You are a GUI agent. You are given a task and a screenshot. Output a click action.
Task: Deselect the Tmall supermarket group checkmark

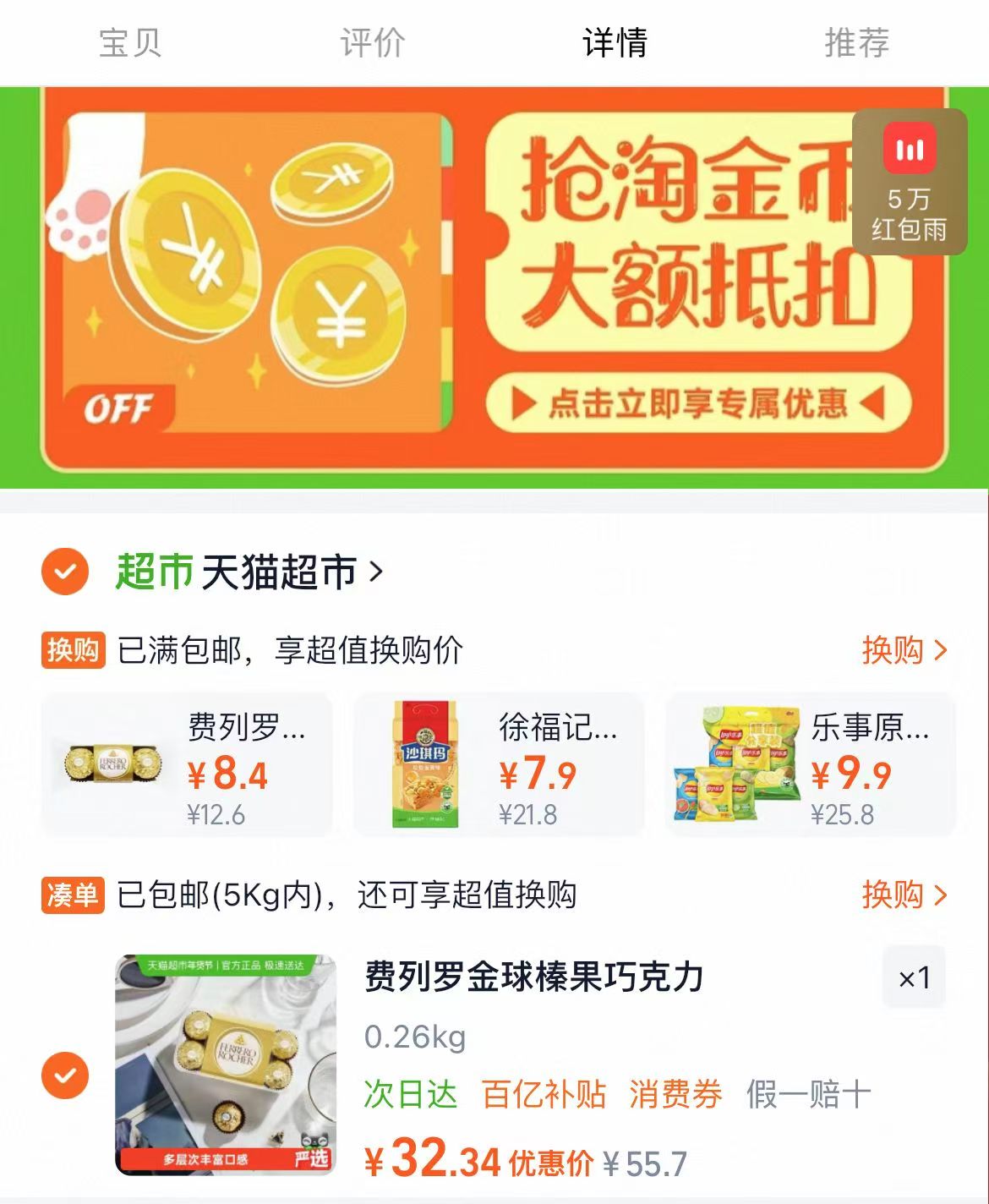click(66, 572)
